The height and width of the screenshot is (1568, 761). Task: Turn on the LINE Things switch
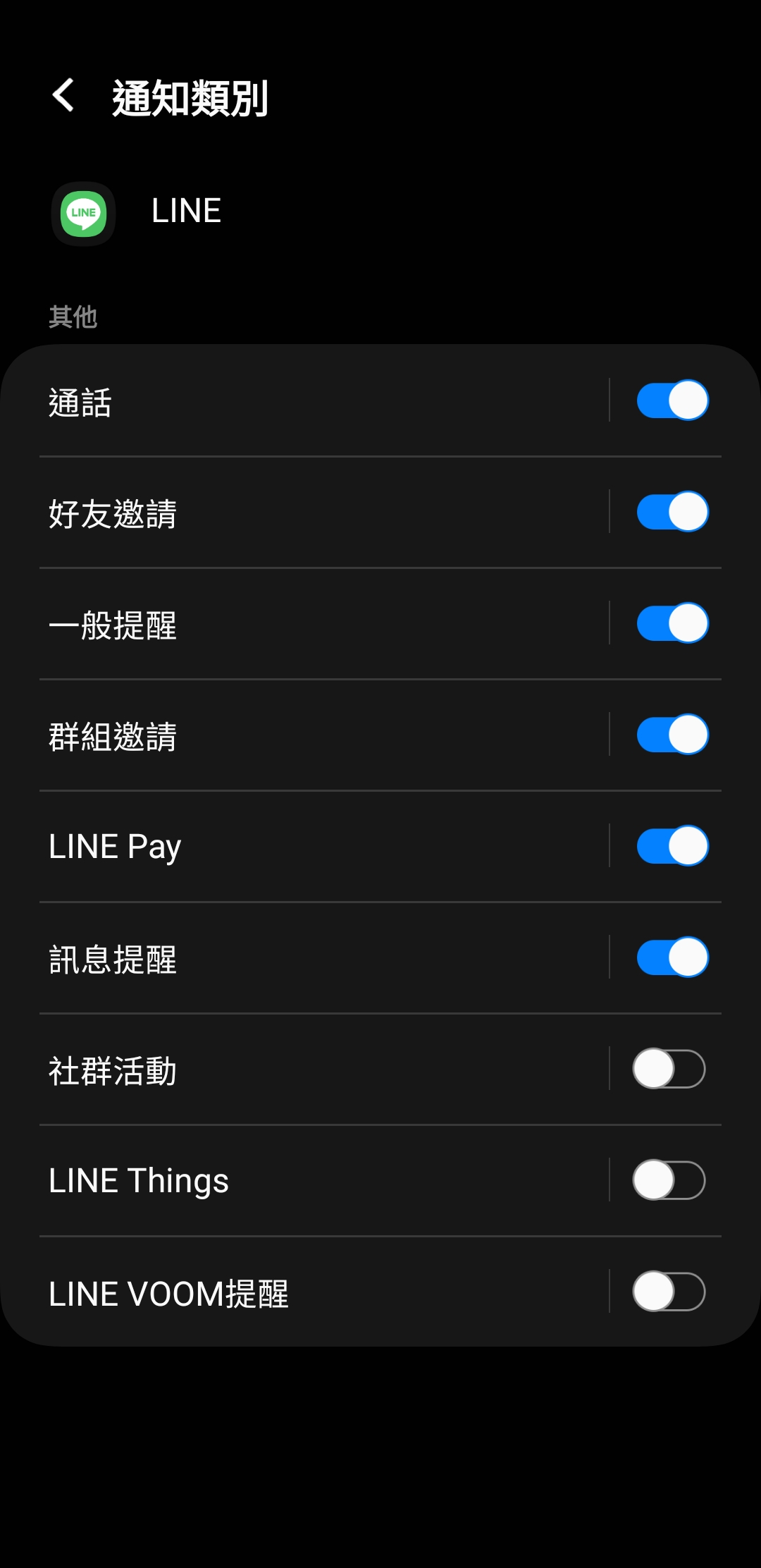pyautogui.click(x=669, y=1180)
